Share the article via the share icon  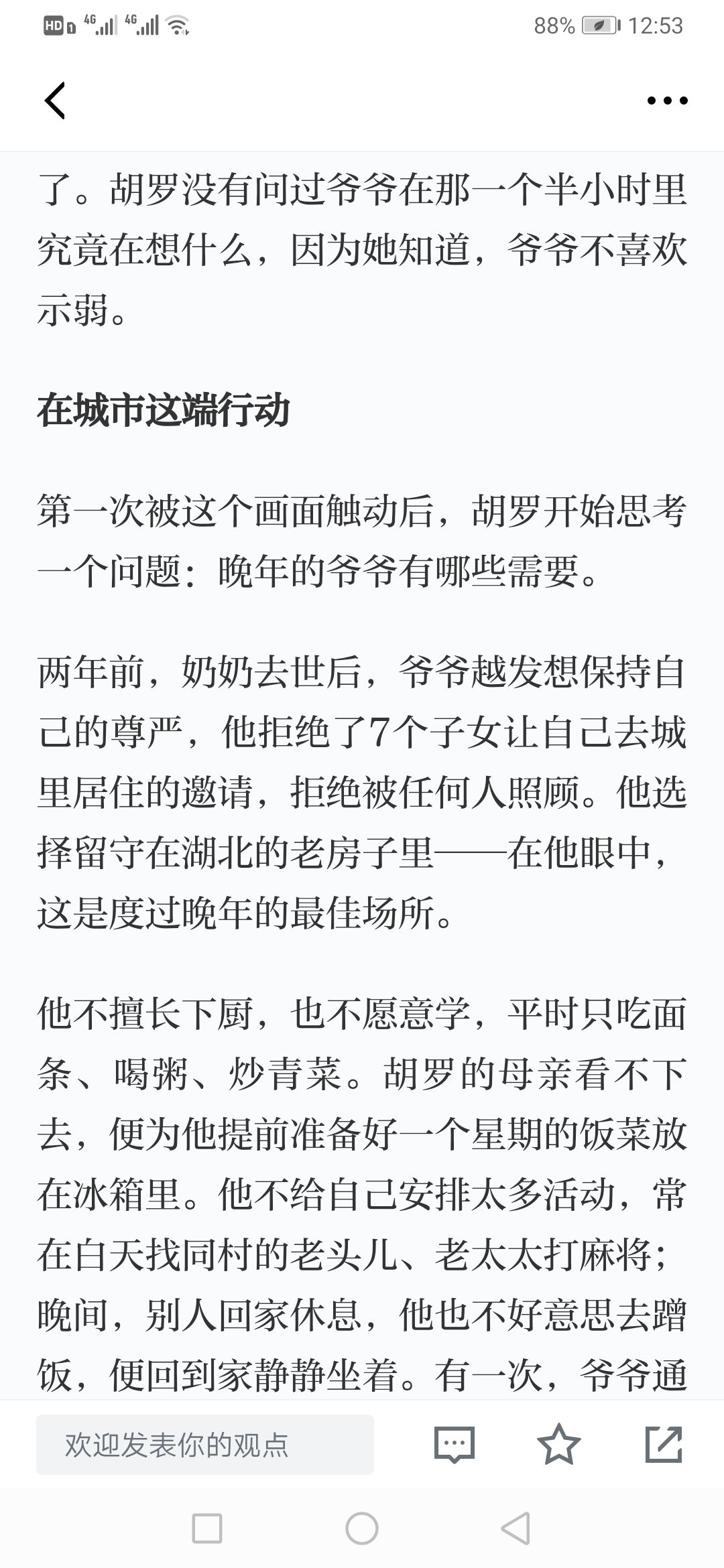click(x=664, y=1444)
